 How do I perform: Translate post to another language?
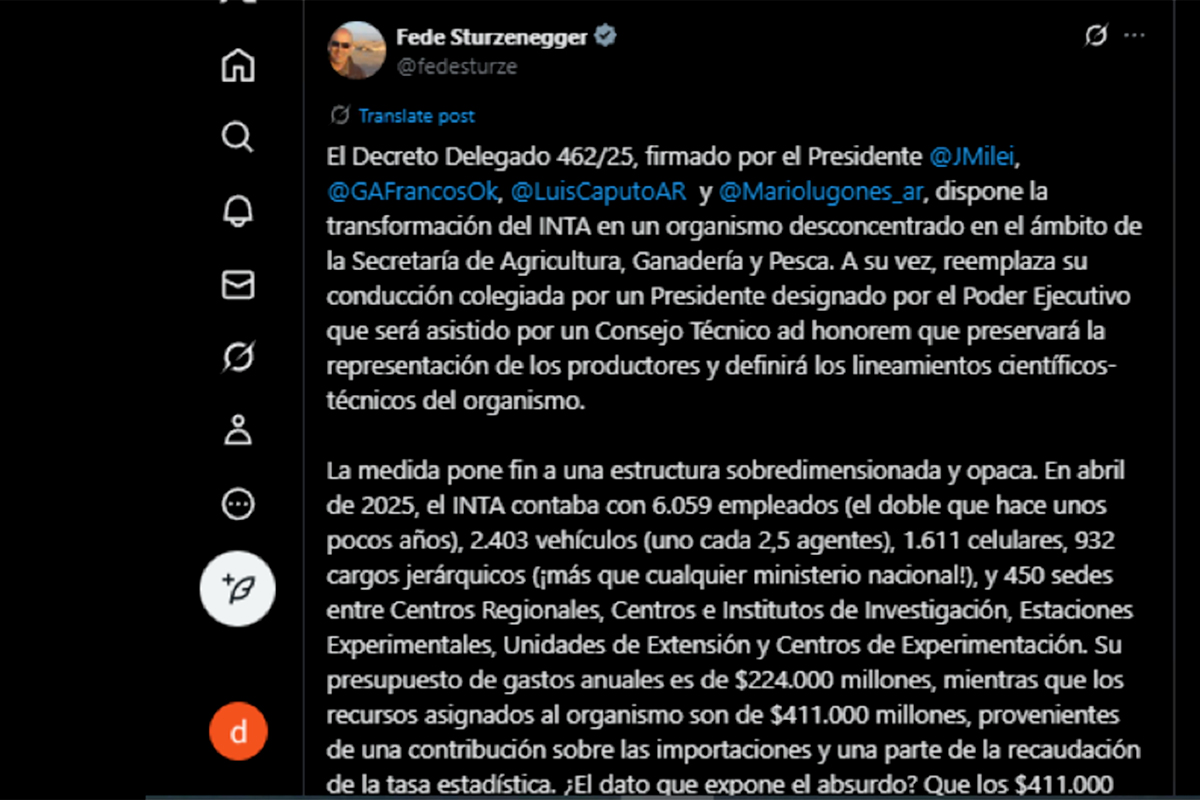[416, 116]
